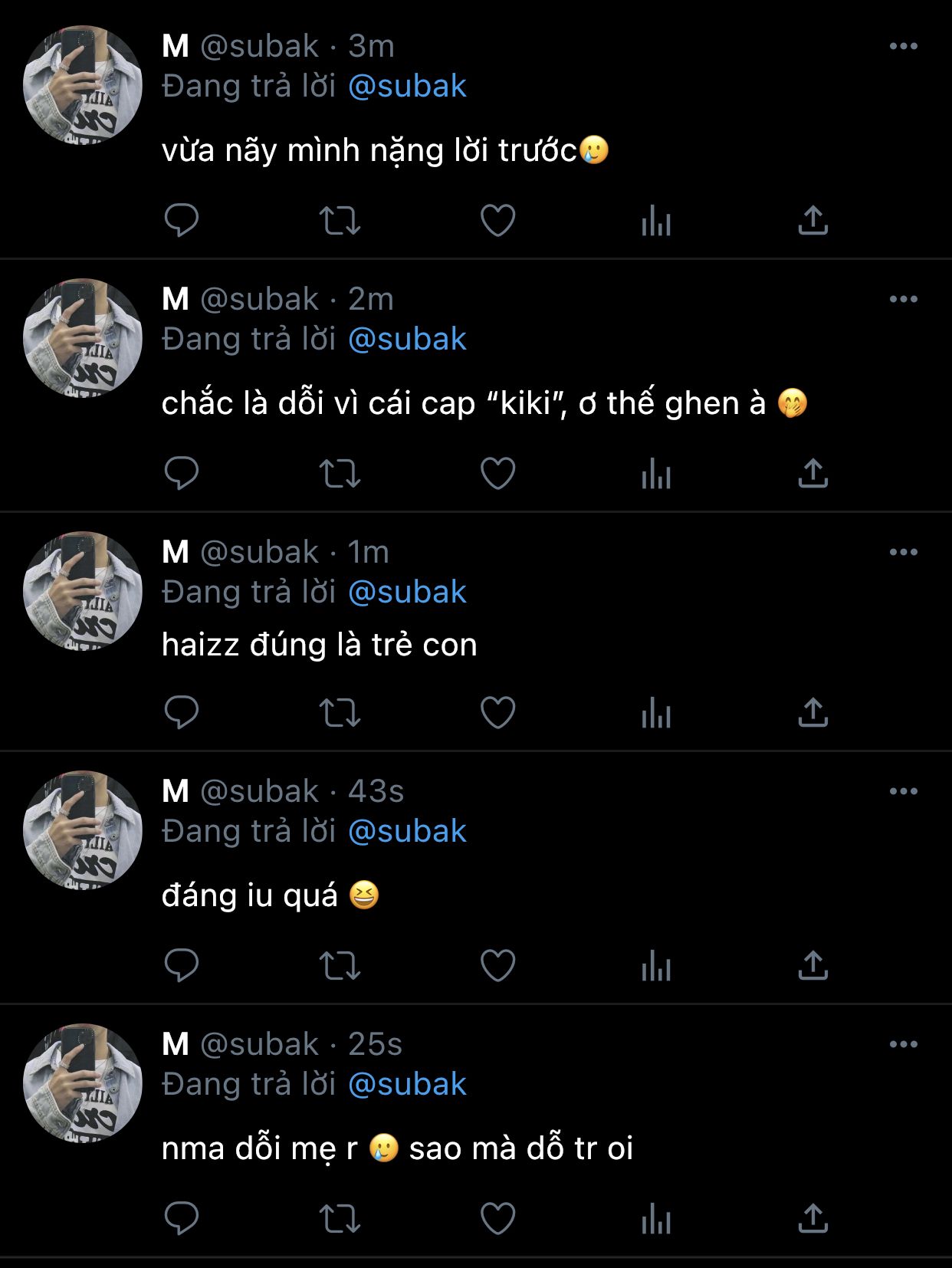Reply to the "haizz đúng là trẻ con" tweet

[x=182, y=713]
